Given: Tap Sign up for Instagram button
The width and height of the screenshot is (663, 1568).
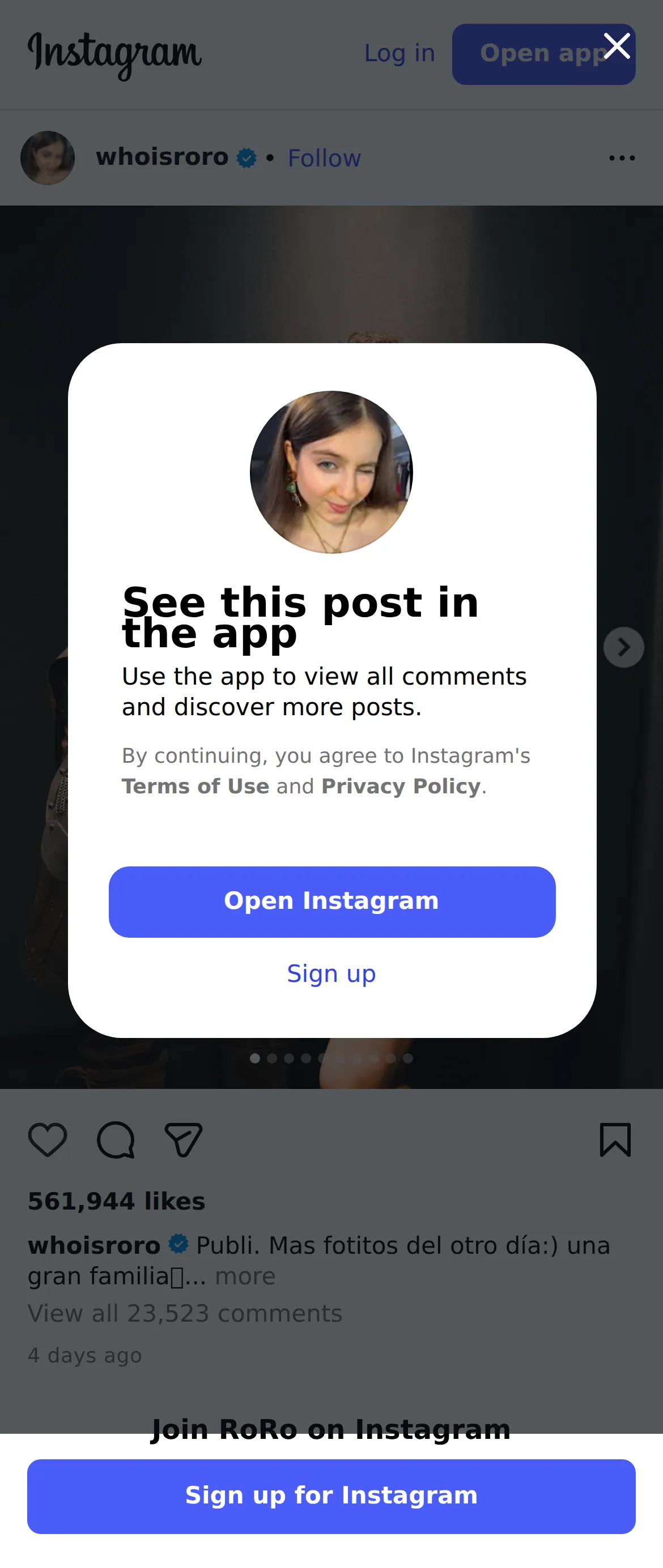Looking at the screenshot, I should pyautogui.click(x=331, y=1496).
